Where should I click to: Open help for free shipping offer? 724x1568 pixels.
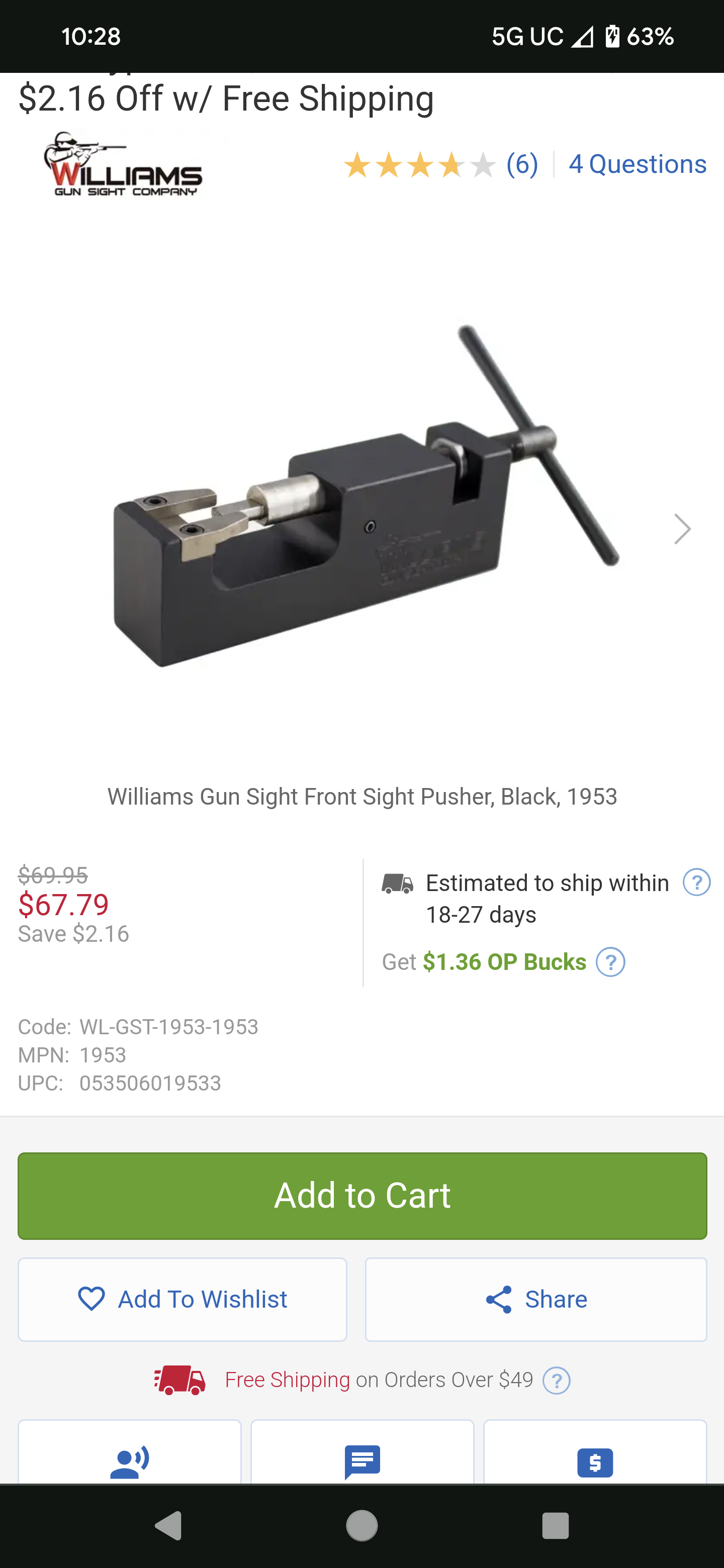point(556,1380)
